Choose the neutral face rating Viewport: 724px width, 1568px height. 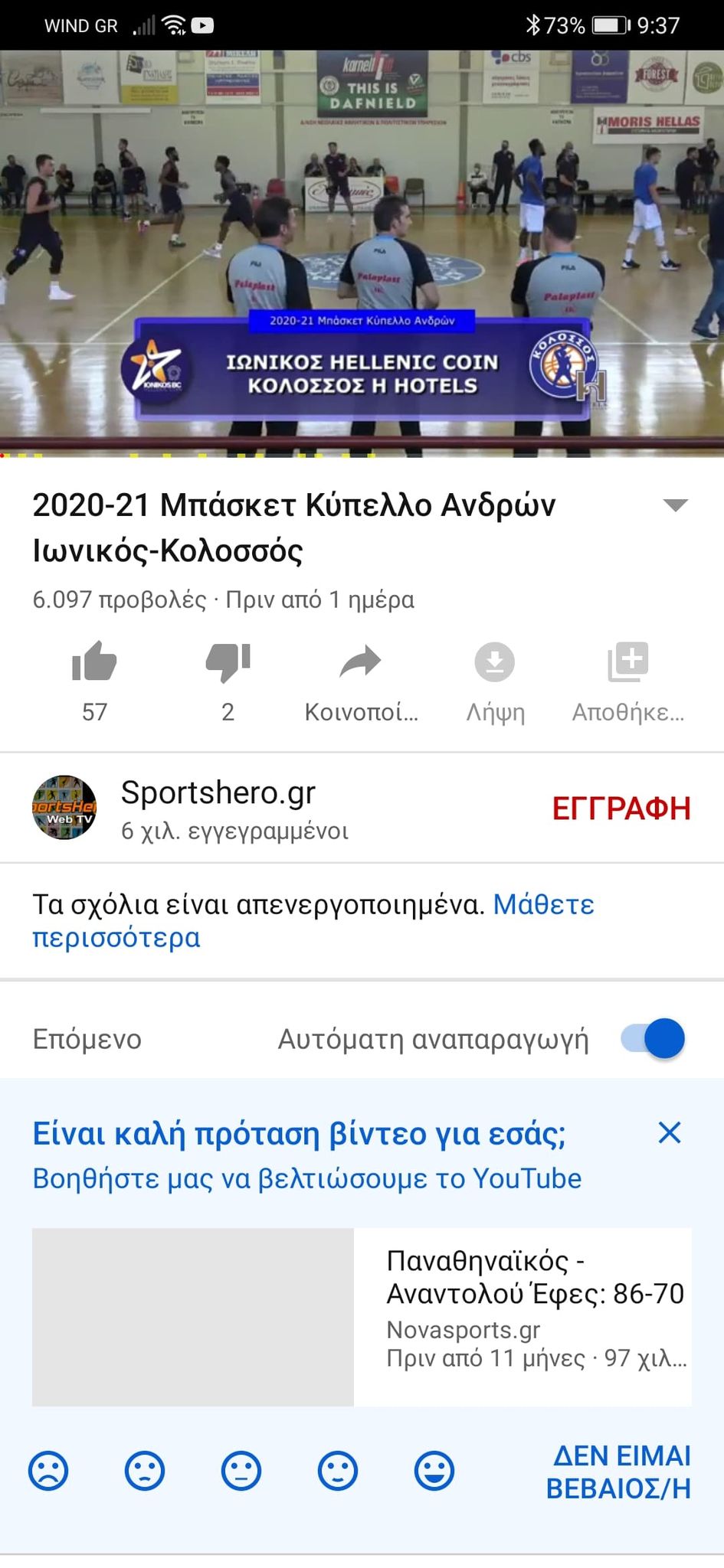pyautogui.click(x=241, y=1471)
